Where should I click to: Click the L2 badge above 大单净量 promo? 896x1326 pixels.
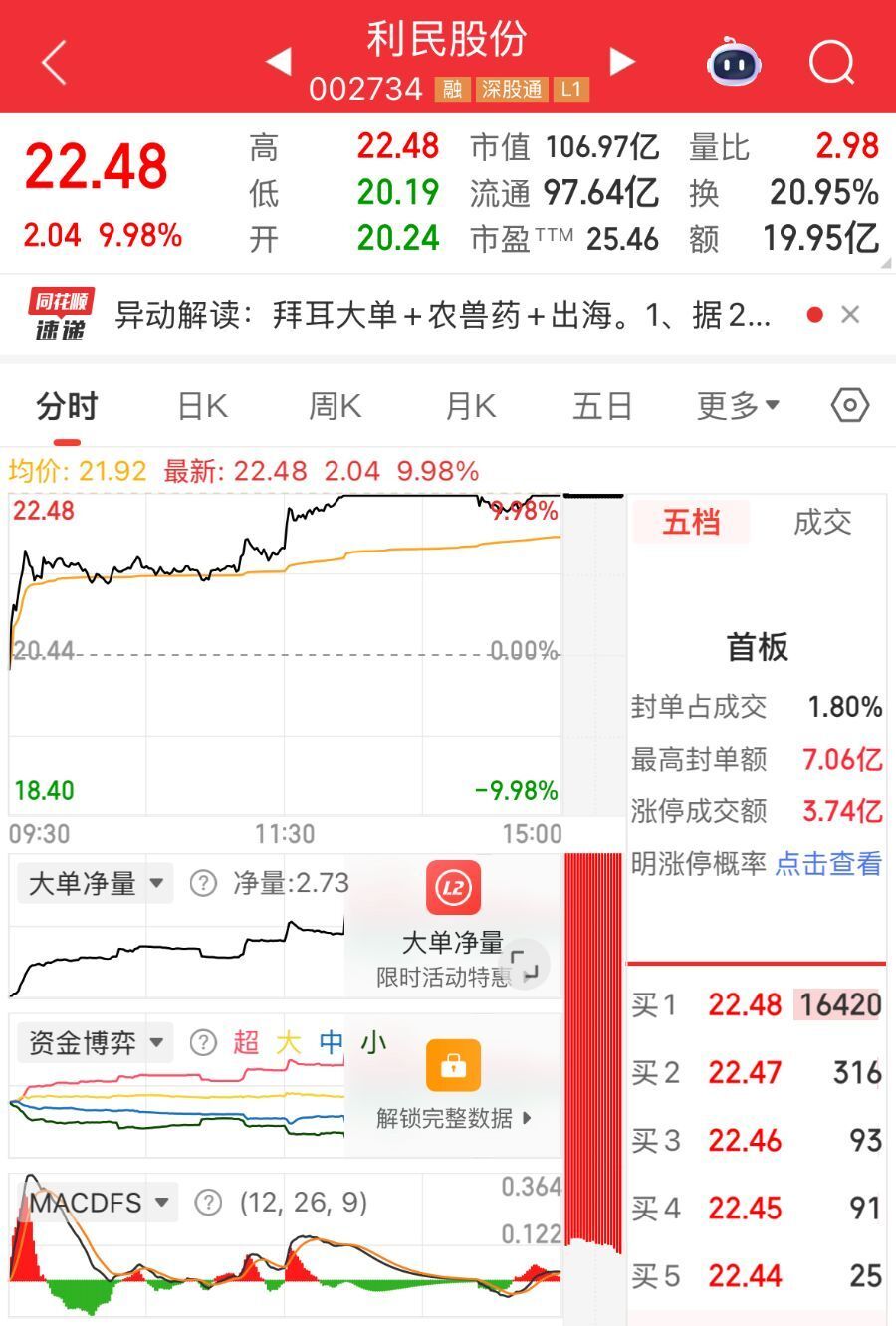click(x=453, y=886)
